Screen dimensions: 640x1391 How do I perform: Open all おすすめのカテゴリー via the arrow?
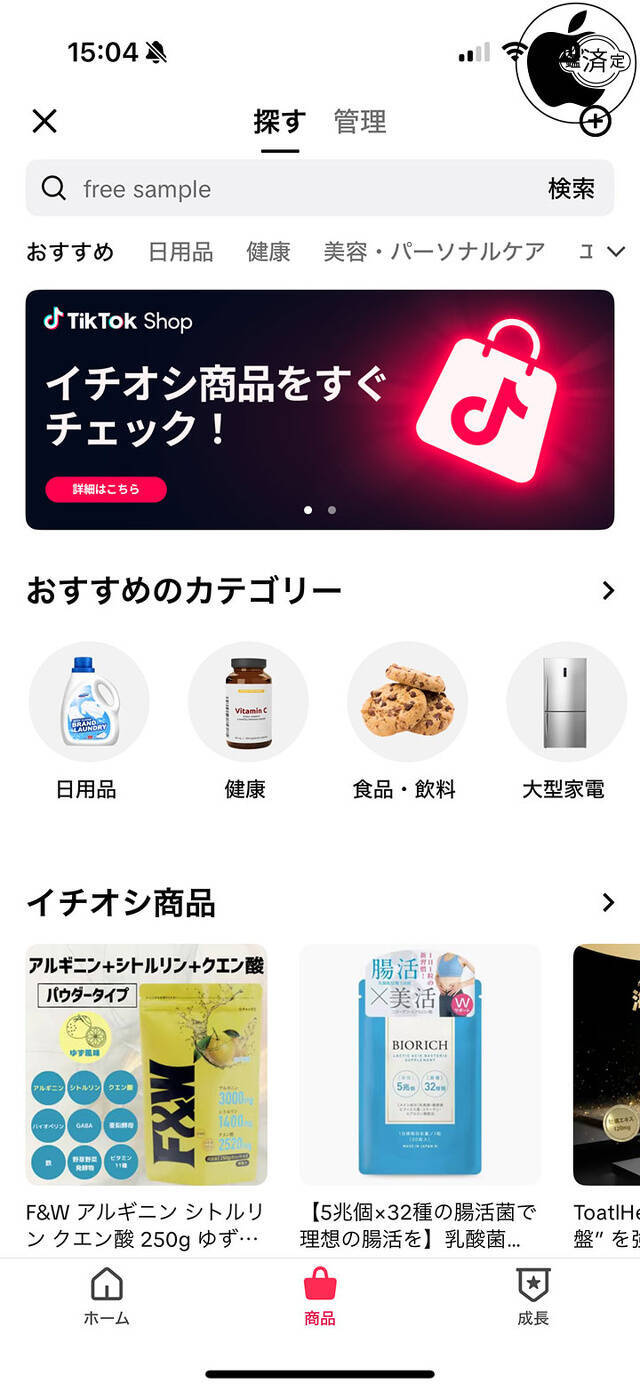click(608, 590)
